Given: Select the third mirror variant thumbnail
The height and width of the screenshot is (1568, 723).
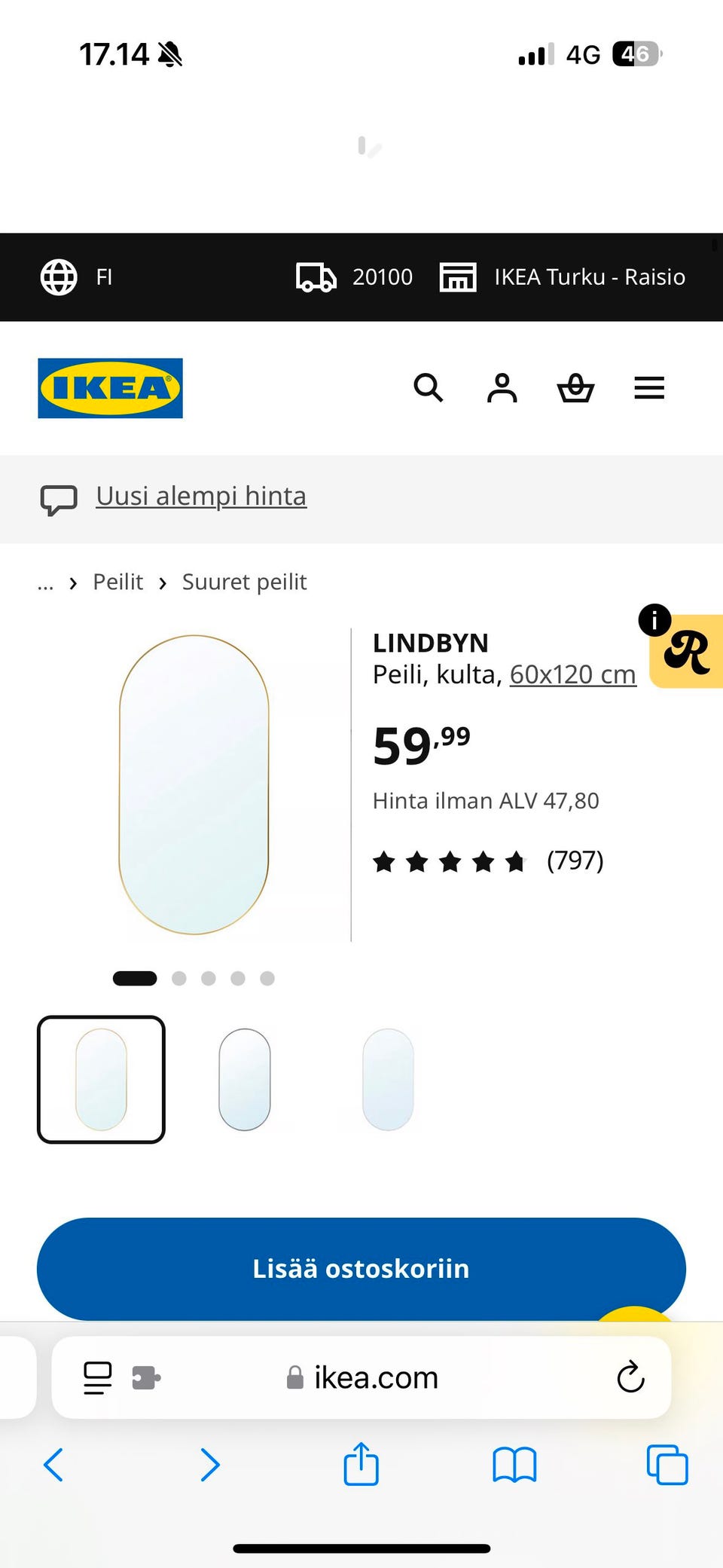Looking at the screenshot, I should pyautogui.click(x=388, y=1080).
